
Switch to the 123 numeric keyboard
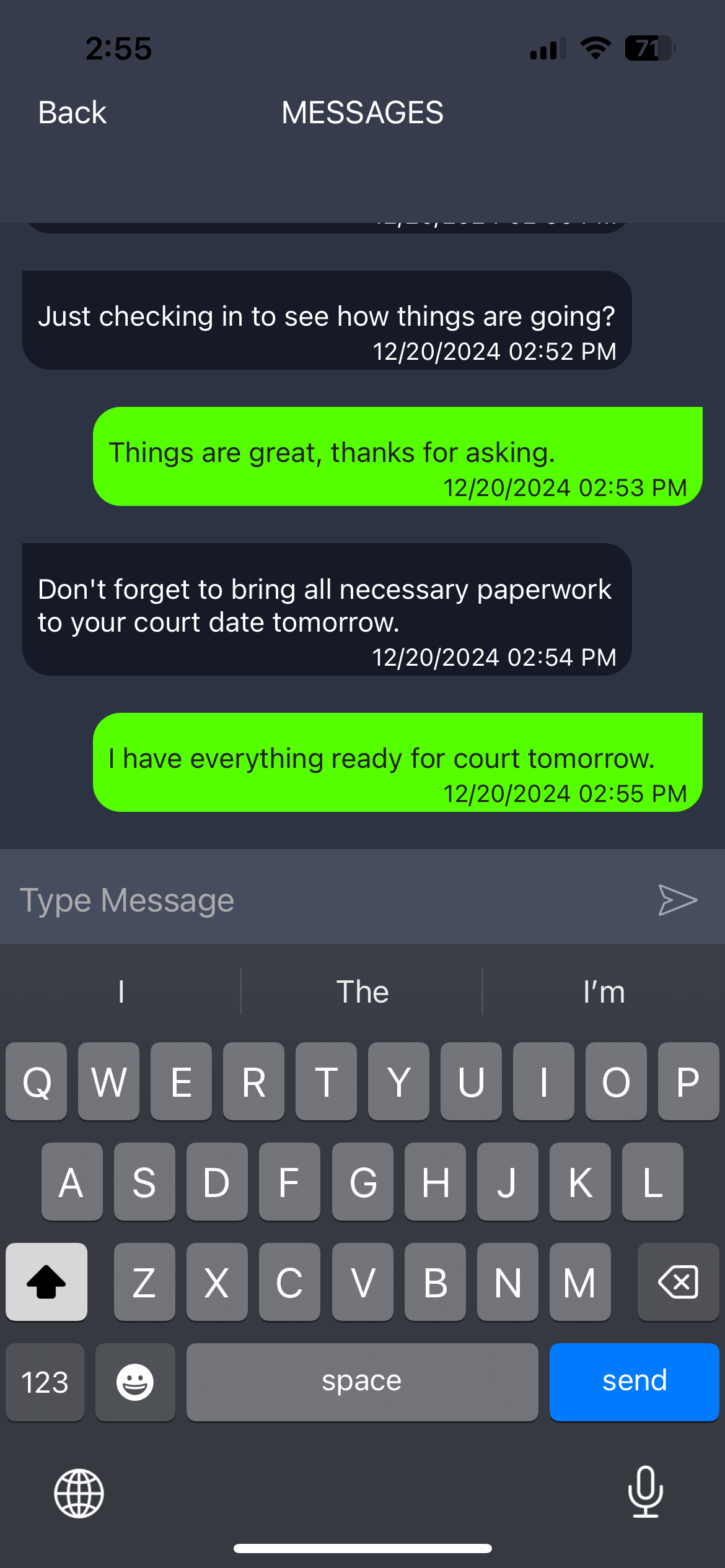[x=45, y=1382]
